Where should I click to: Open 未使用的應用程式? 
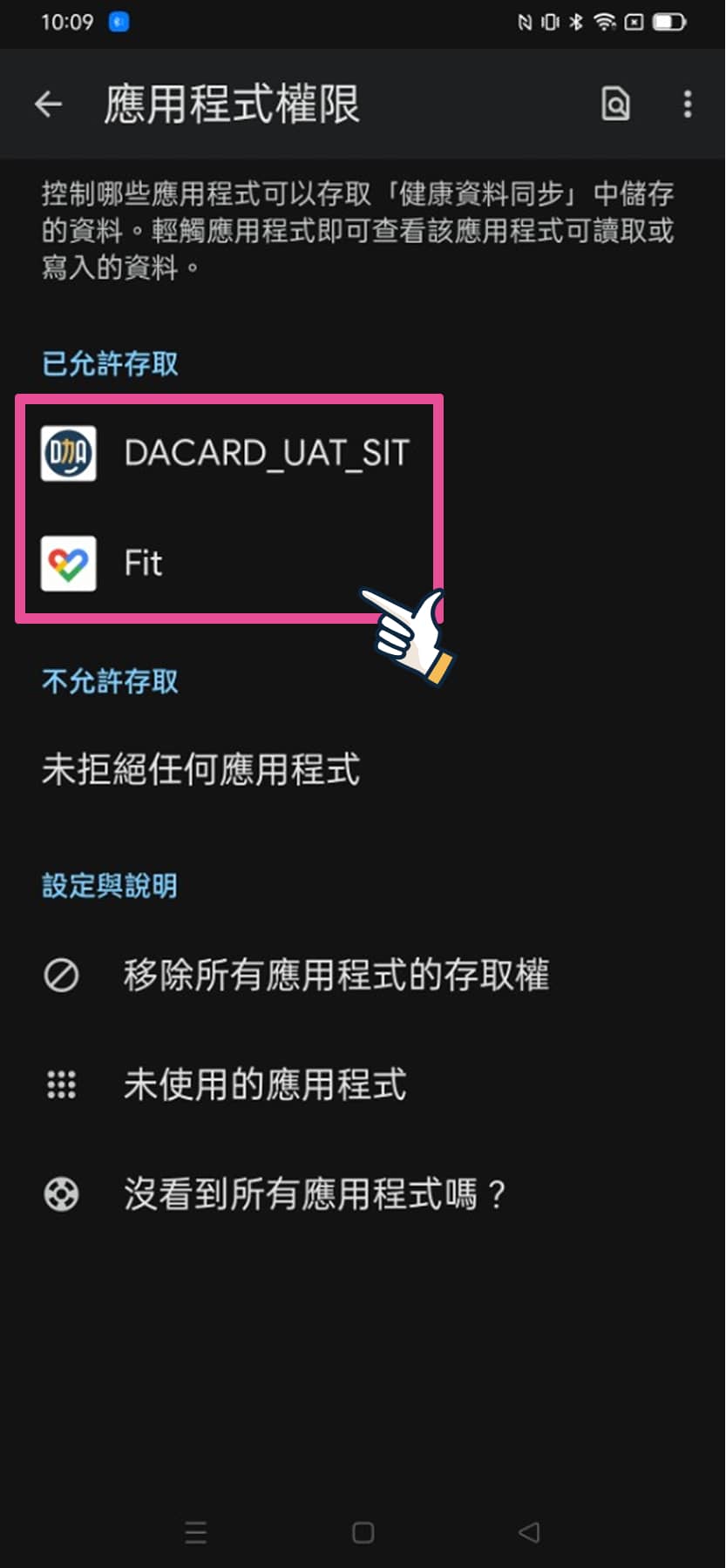point(265,1085)
